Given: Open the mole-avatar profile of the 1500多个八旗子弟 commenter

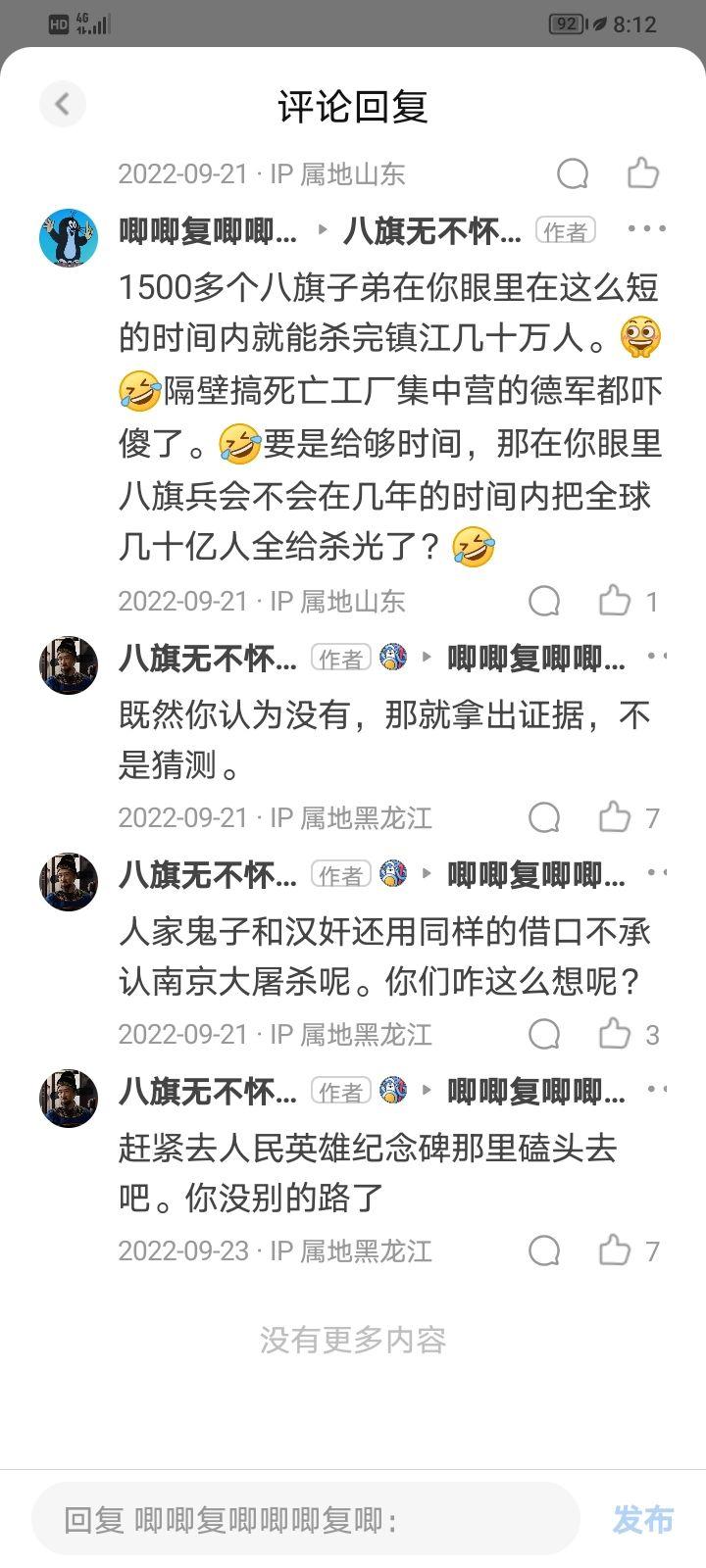Looking at the screenshot, I should coord(69,237).
